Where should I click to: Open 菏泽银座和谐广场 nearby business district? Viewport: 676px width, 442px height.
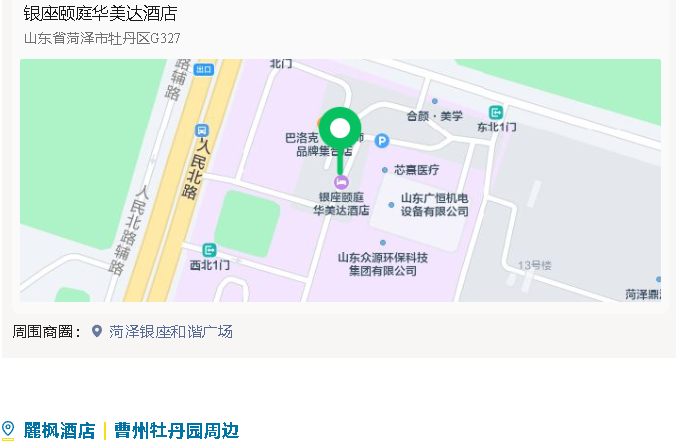(x=170, y=331)
